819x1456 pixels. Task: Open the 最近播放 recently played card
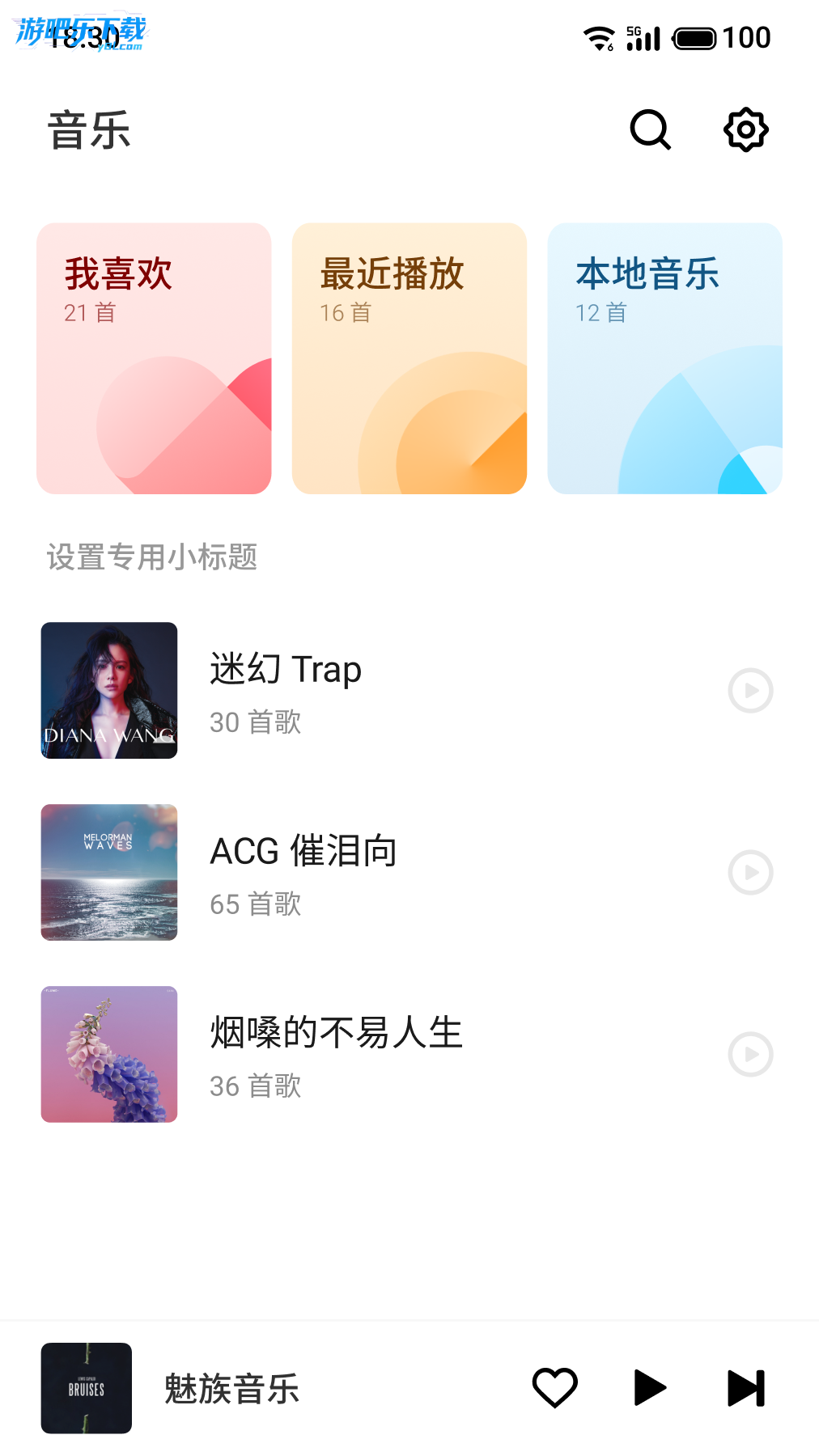[x=409, y=358]
